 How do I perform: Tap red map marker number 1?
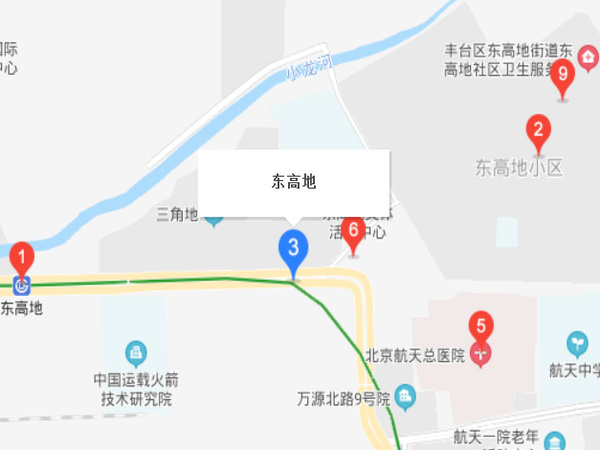click(22, 257)
